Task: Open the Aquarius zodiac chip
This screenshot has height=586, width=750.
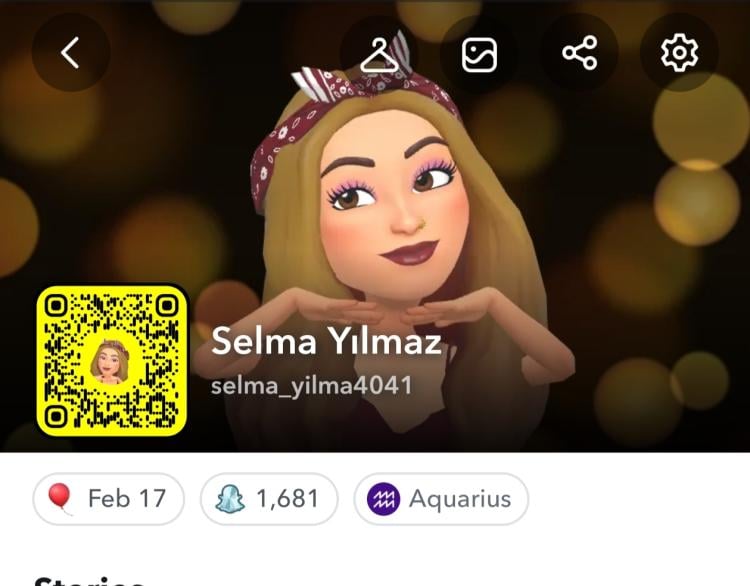Action: (441, 499)
